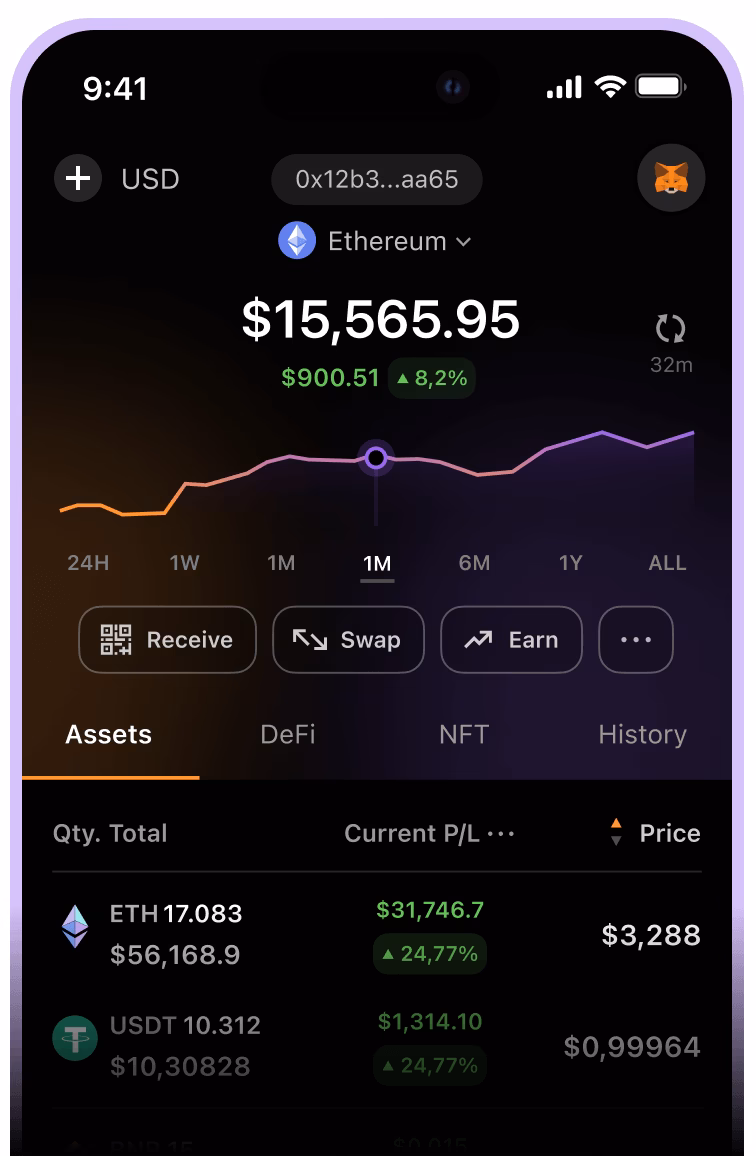
Task: Switch to the NFT tab
Action: coord(464,735)
